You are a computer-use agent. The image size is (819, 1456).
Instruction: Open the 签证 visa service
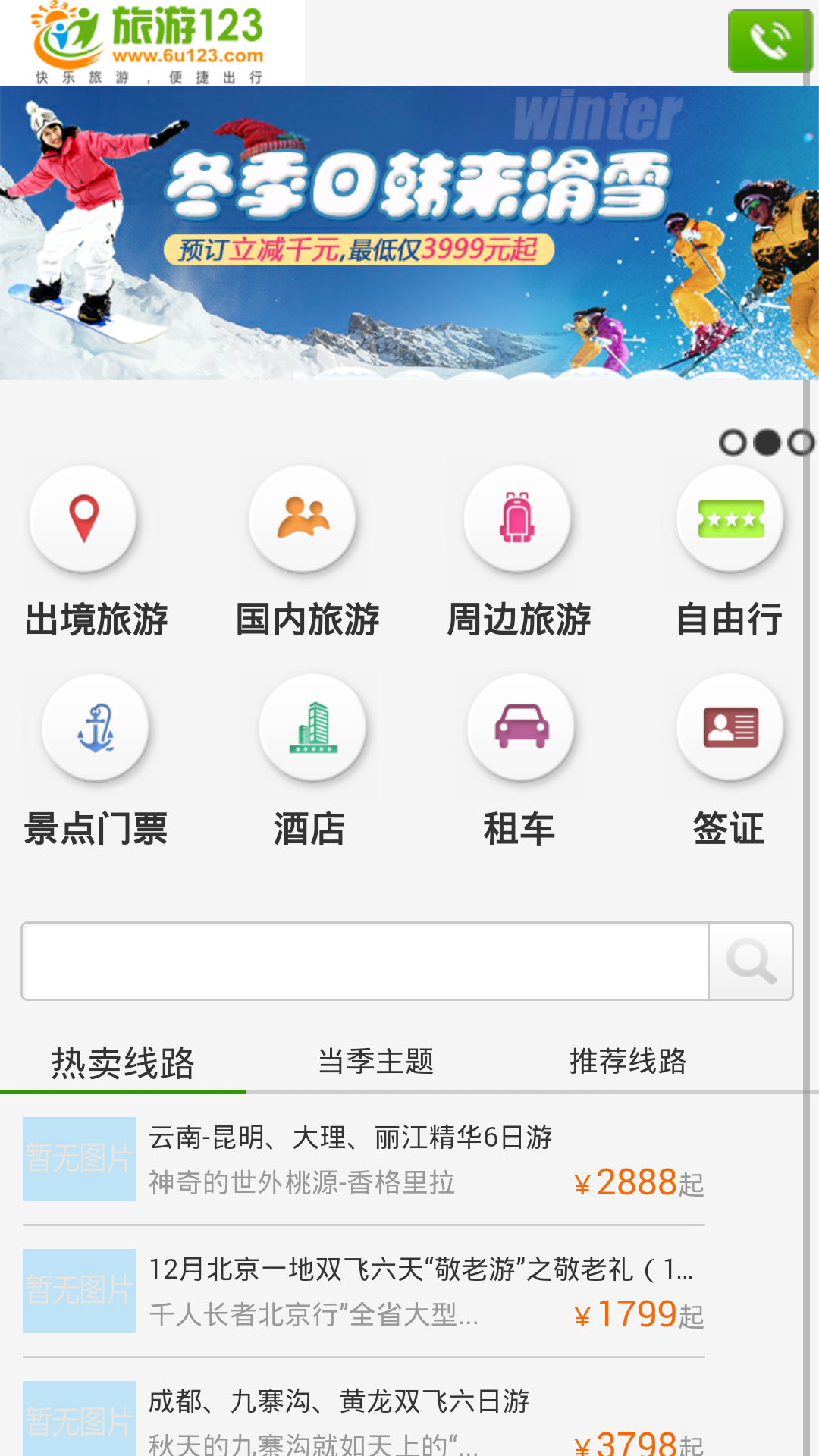[x=730, y=761]
